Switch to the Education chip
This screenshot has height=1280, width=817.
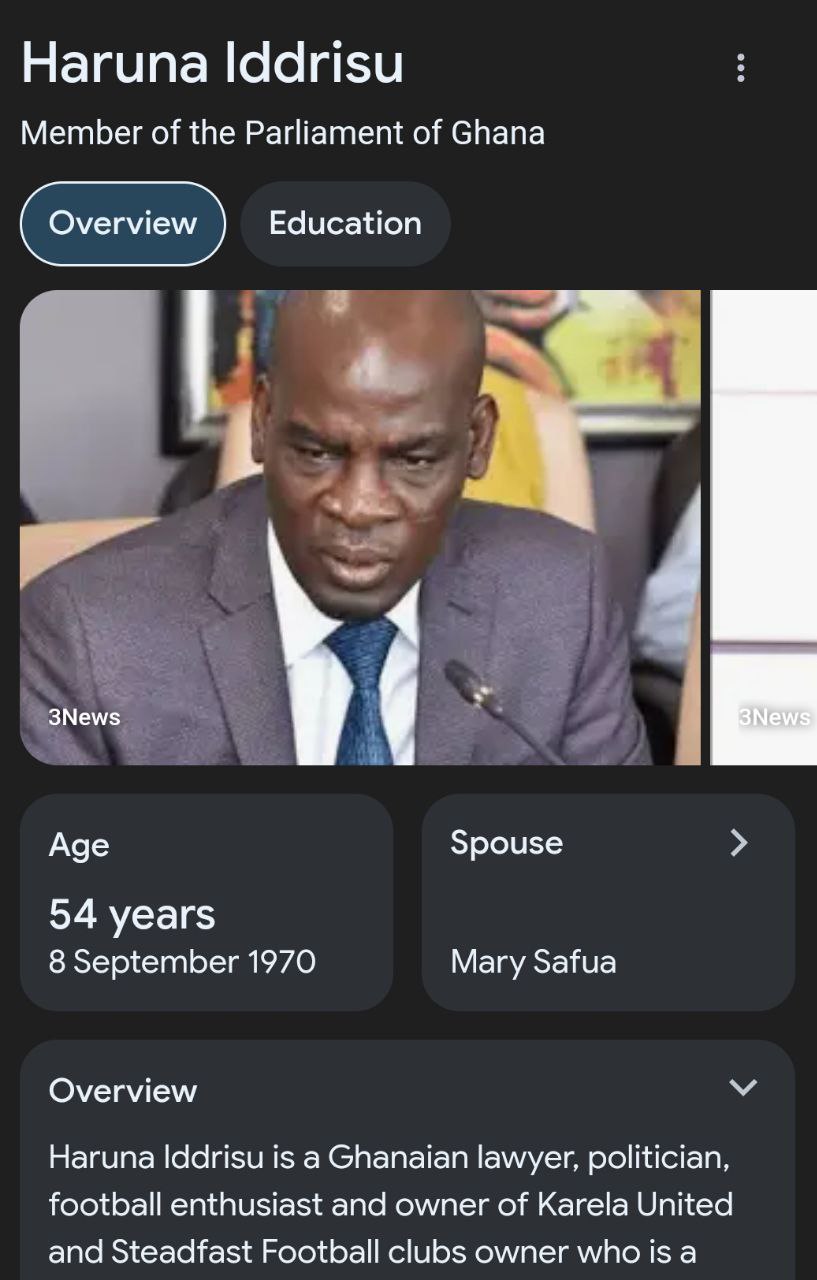(x=345, y=223)
